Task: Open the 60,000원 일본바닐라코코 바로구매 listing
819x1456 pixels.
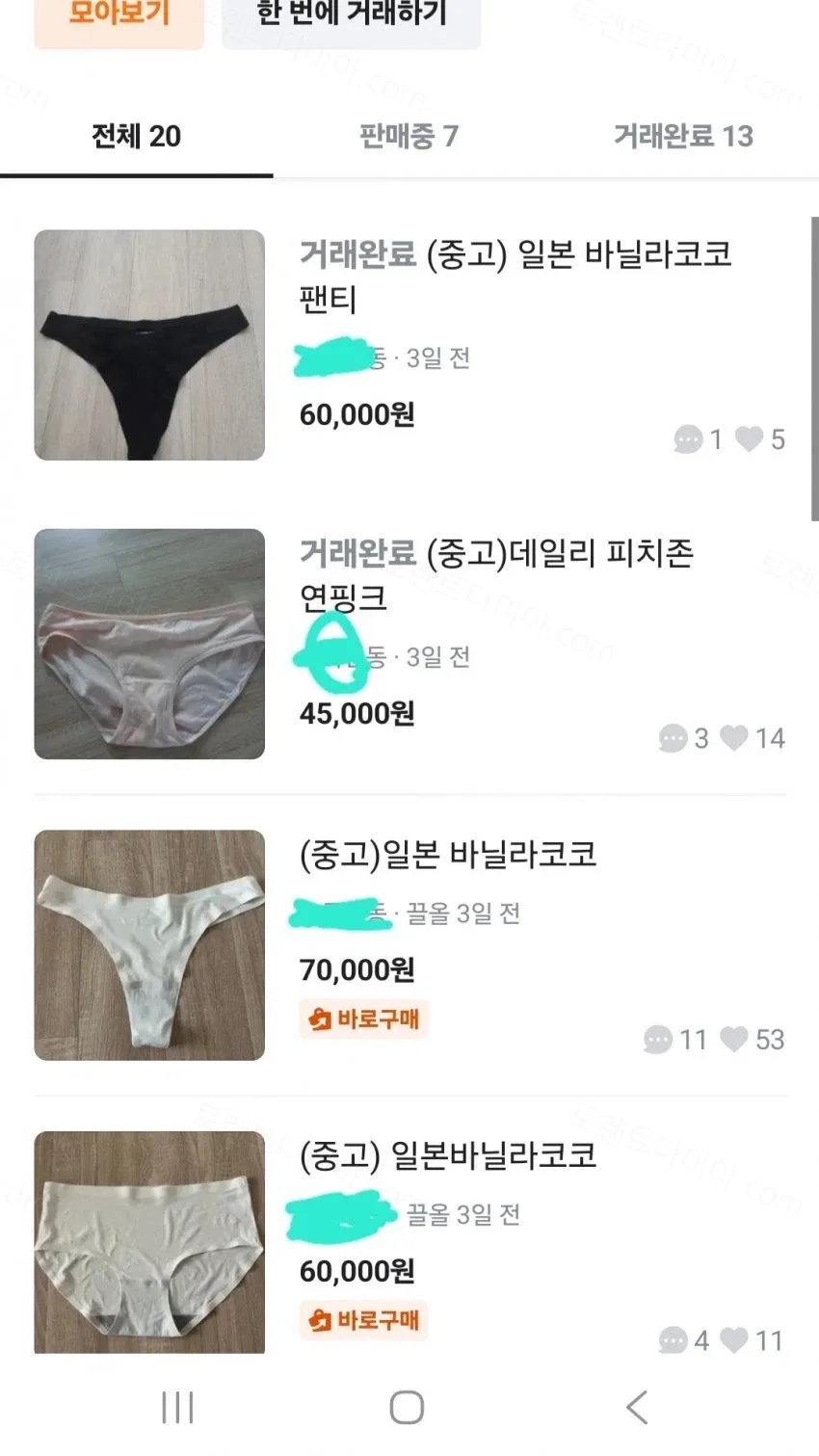Action: point(409,1243)
